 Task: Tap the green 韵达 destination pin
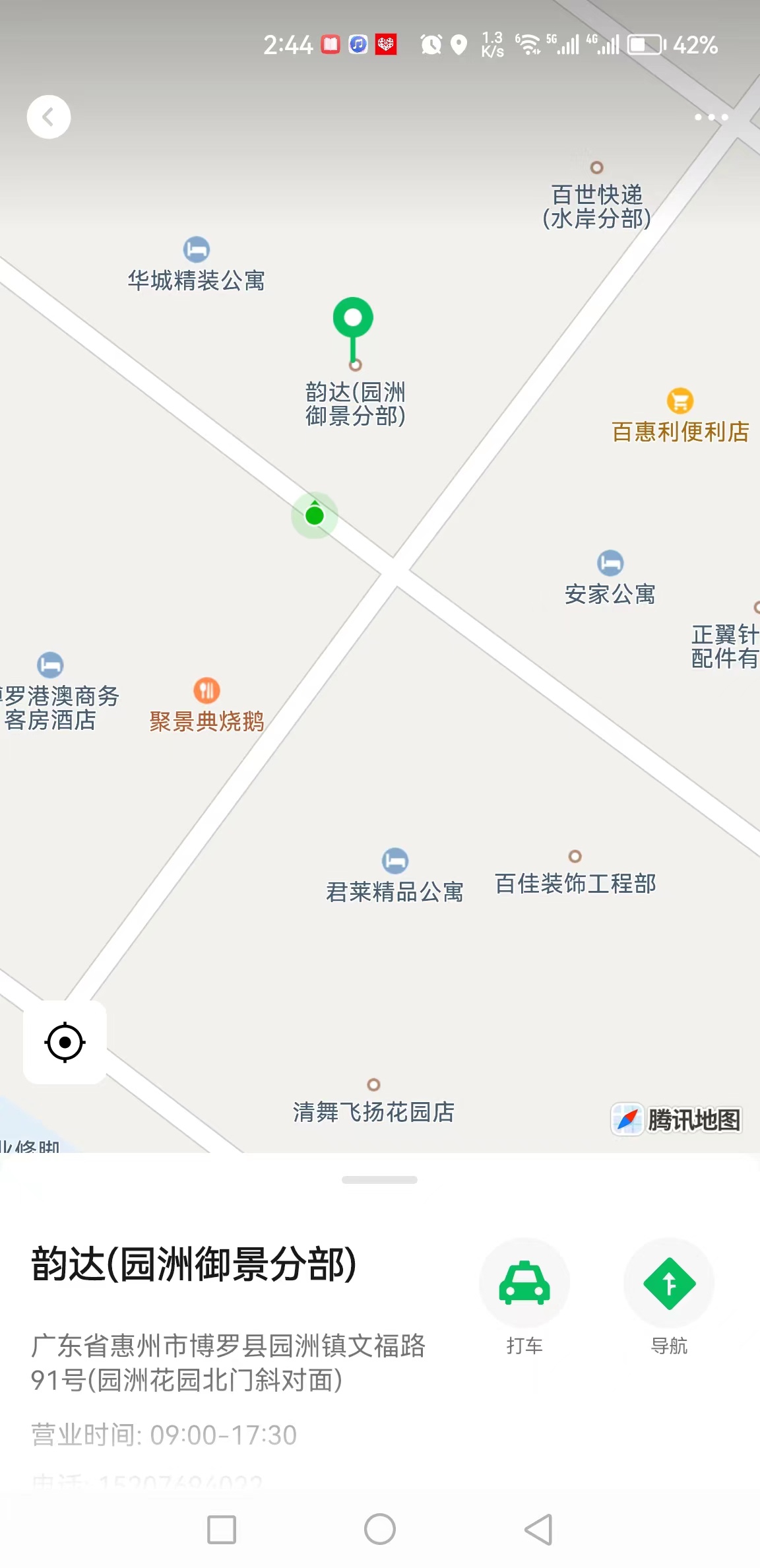tap(353, 318)
